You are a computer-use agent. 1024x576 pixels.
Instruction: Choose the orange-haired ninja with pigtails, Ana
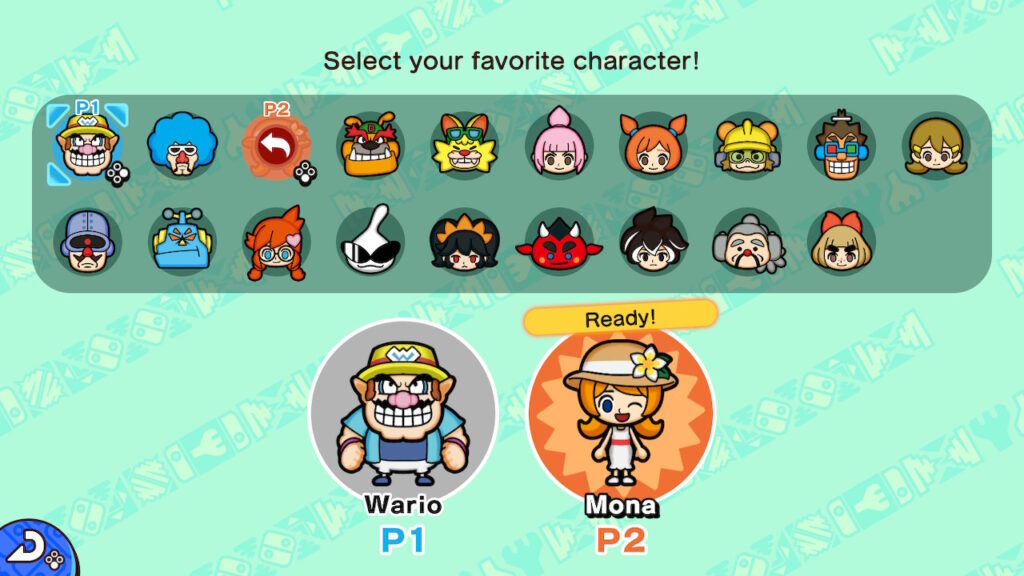click(x=653, y=146)
